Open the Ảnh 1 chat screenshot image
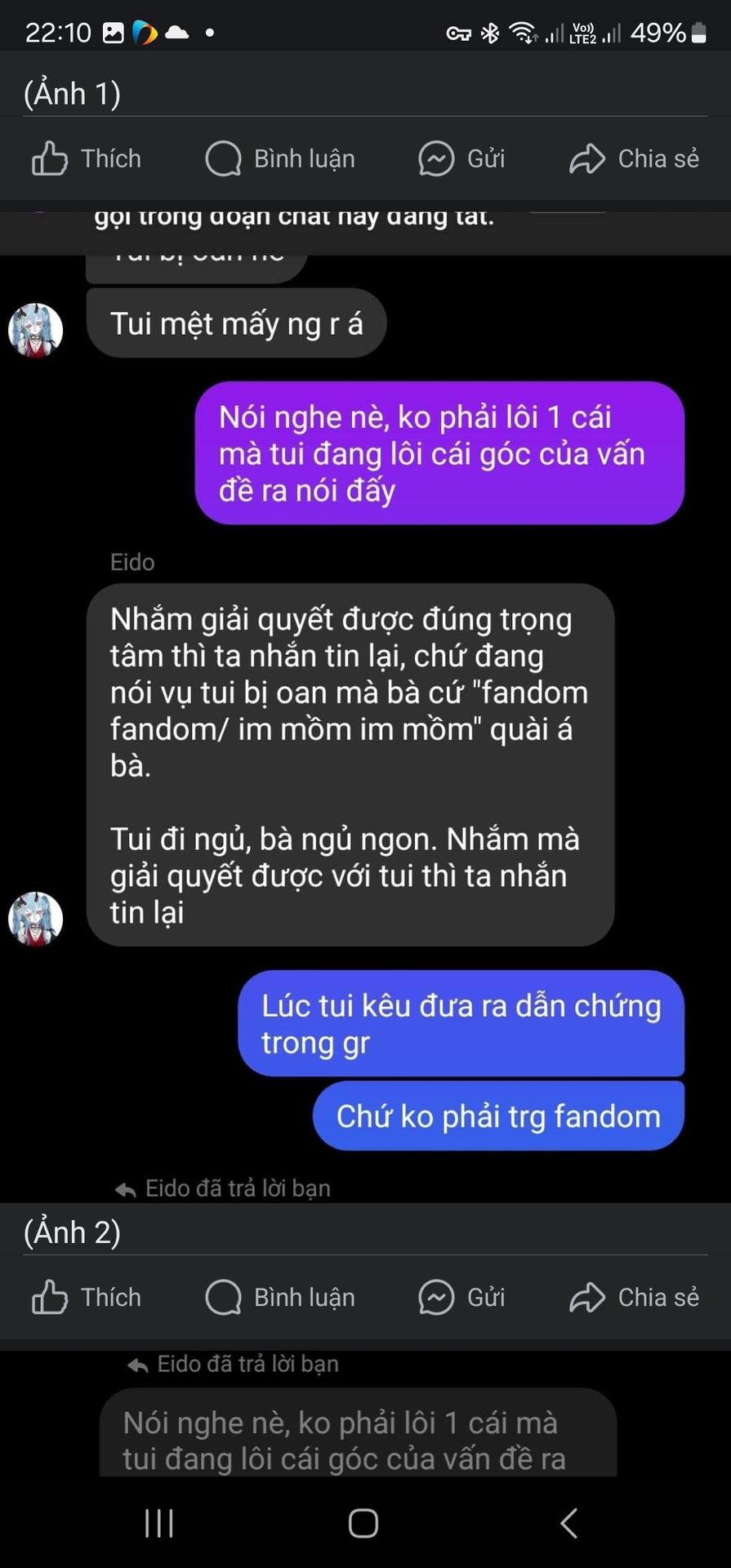The image size is (731, 1568). tap(365, 702)
